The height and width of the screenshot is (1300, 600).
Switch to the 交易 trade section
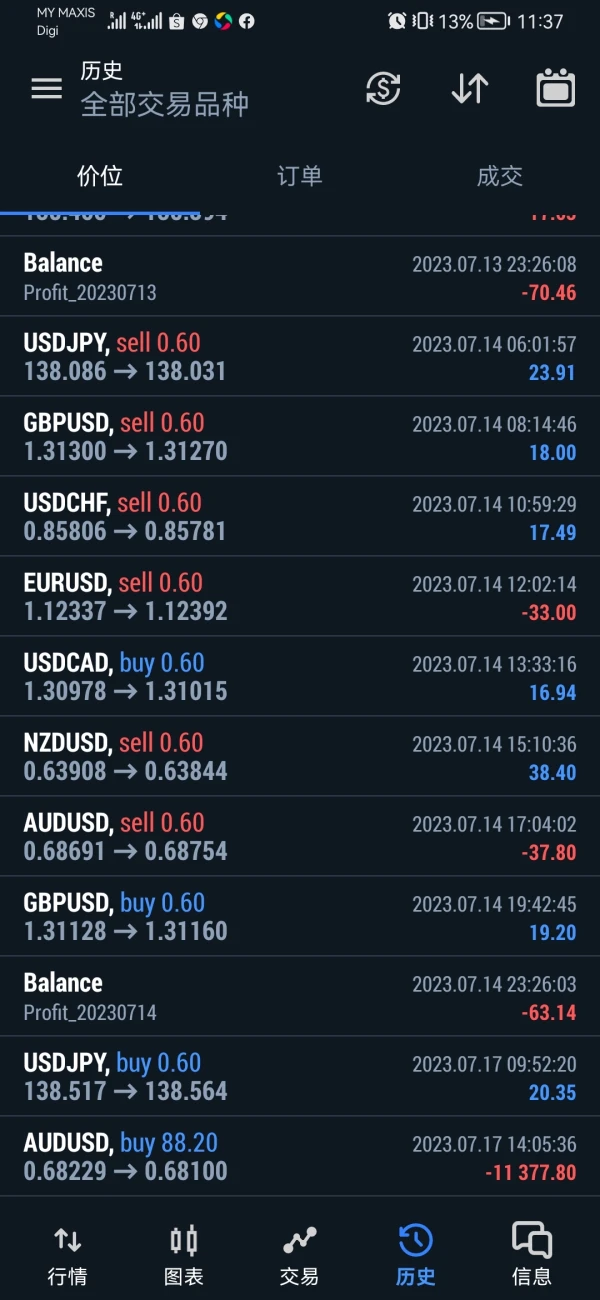click(x=299, y=1255)
